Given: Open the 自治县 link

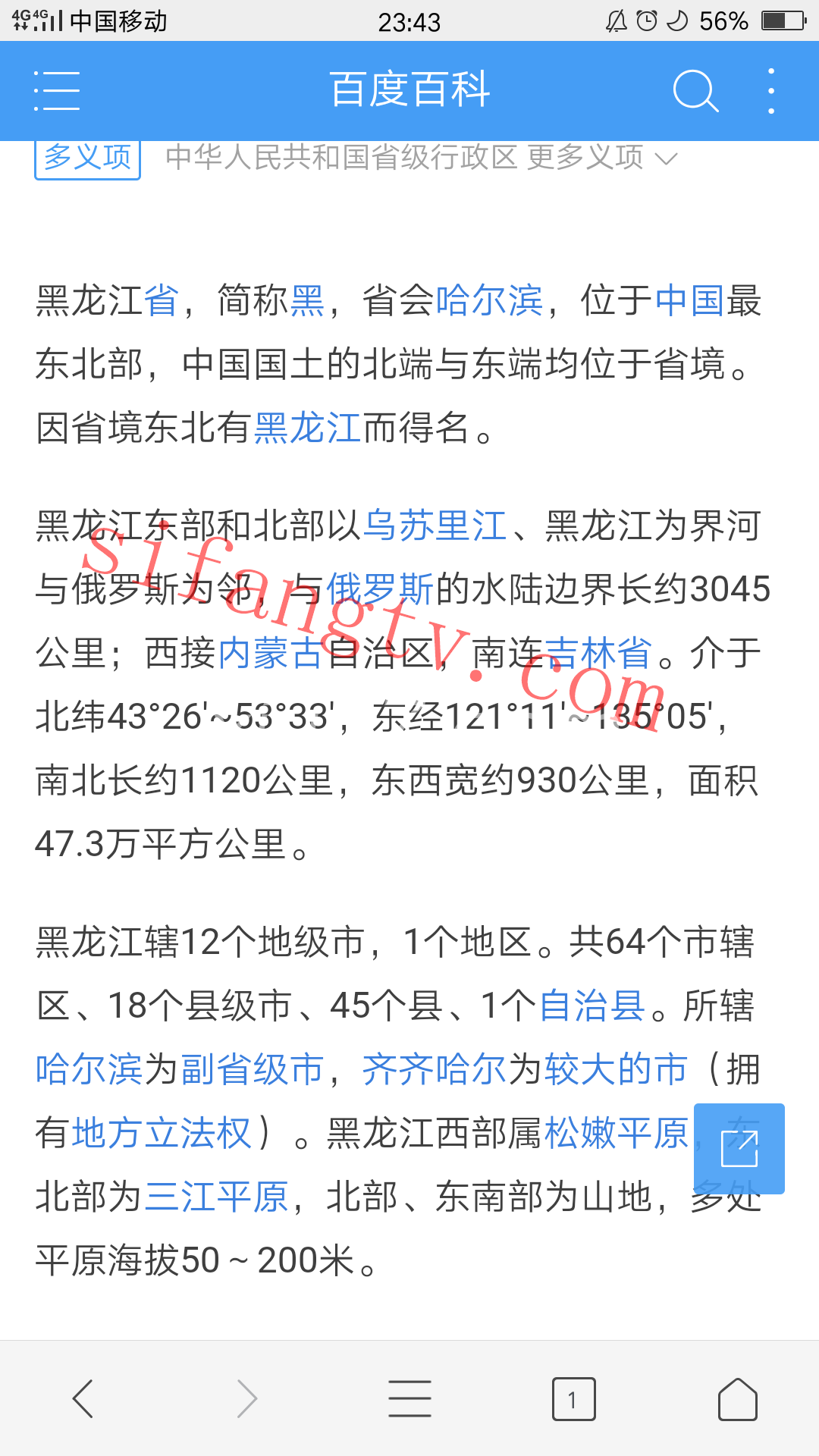Looking at the screenshot, I should click(x=592, y=1006).
